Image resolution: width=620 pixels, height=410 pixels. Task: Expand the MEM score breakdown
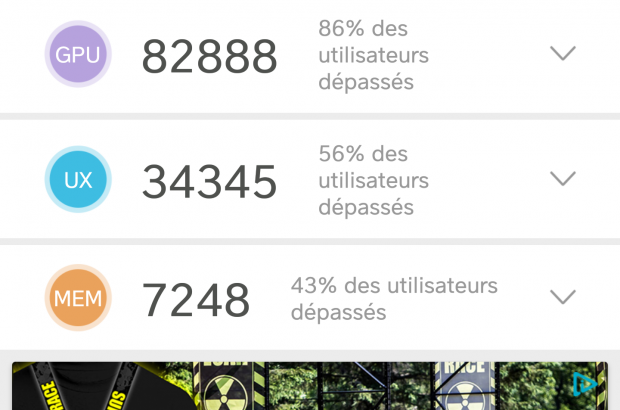pyautogui.click(x=563, y=298)
